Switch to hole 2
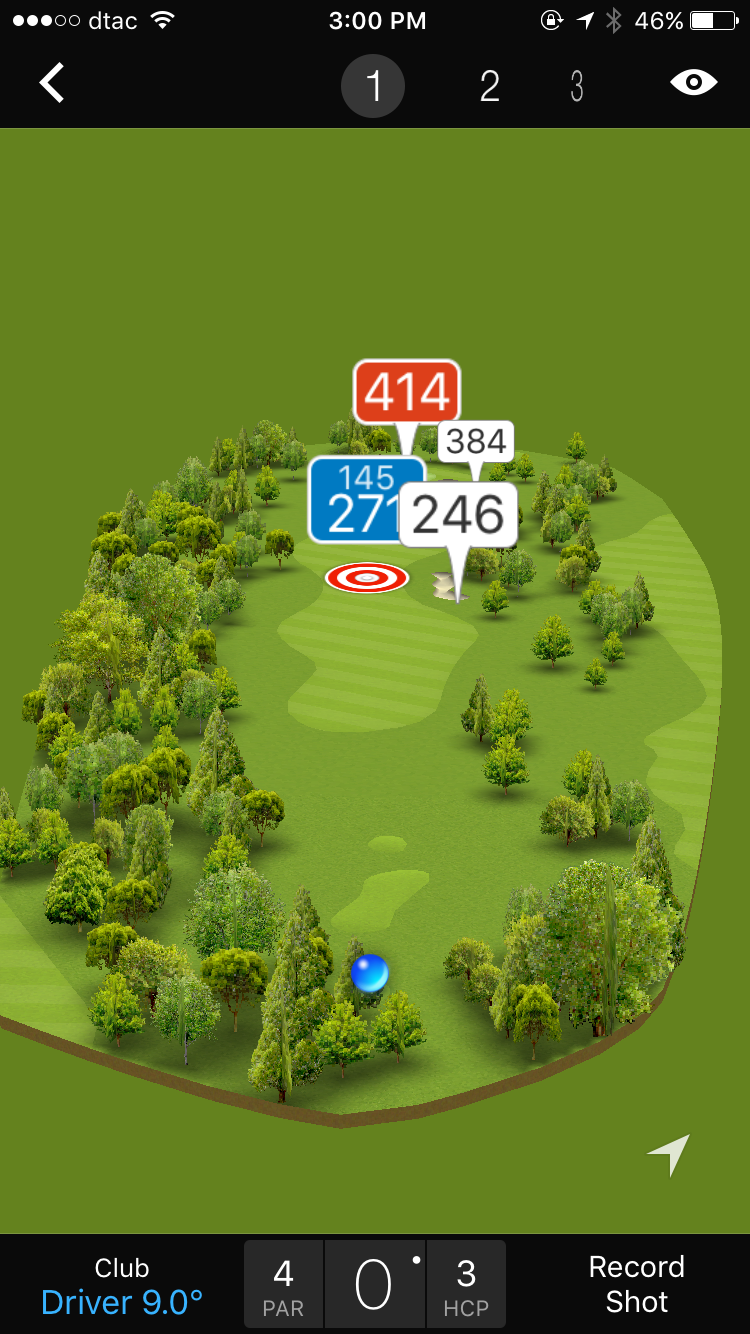The image size is (750, 1334). pos(489,87)
